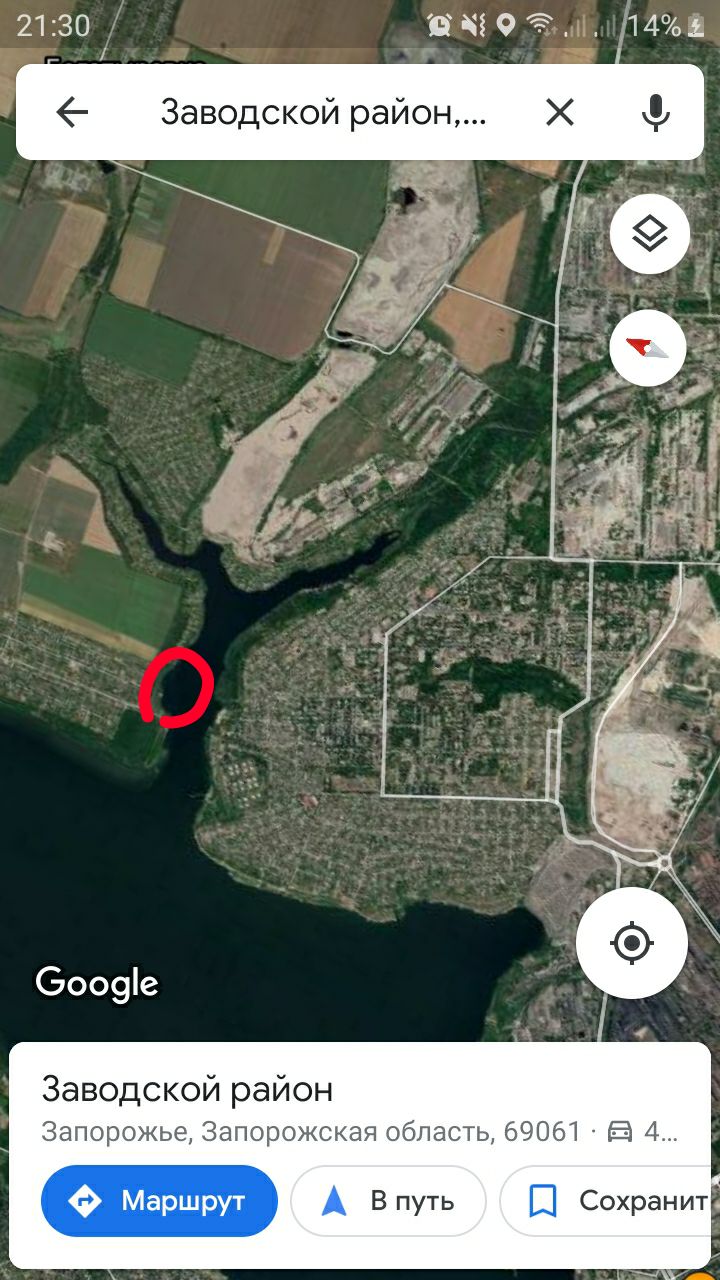Start voice search with the microphone

tap(655, 113)
